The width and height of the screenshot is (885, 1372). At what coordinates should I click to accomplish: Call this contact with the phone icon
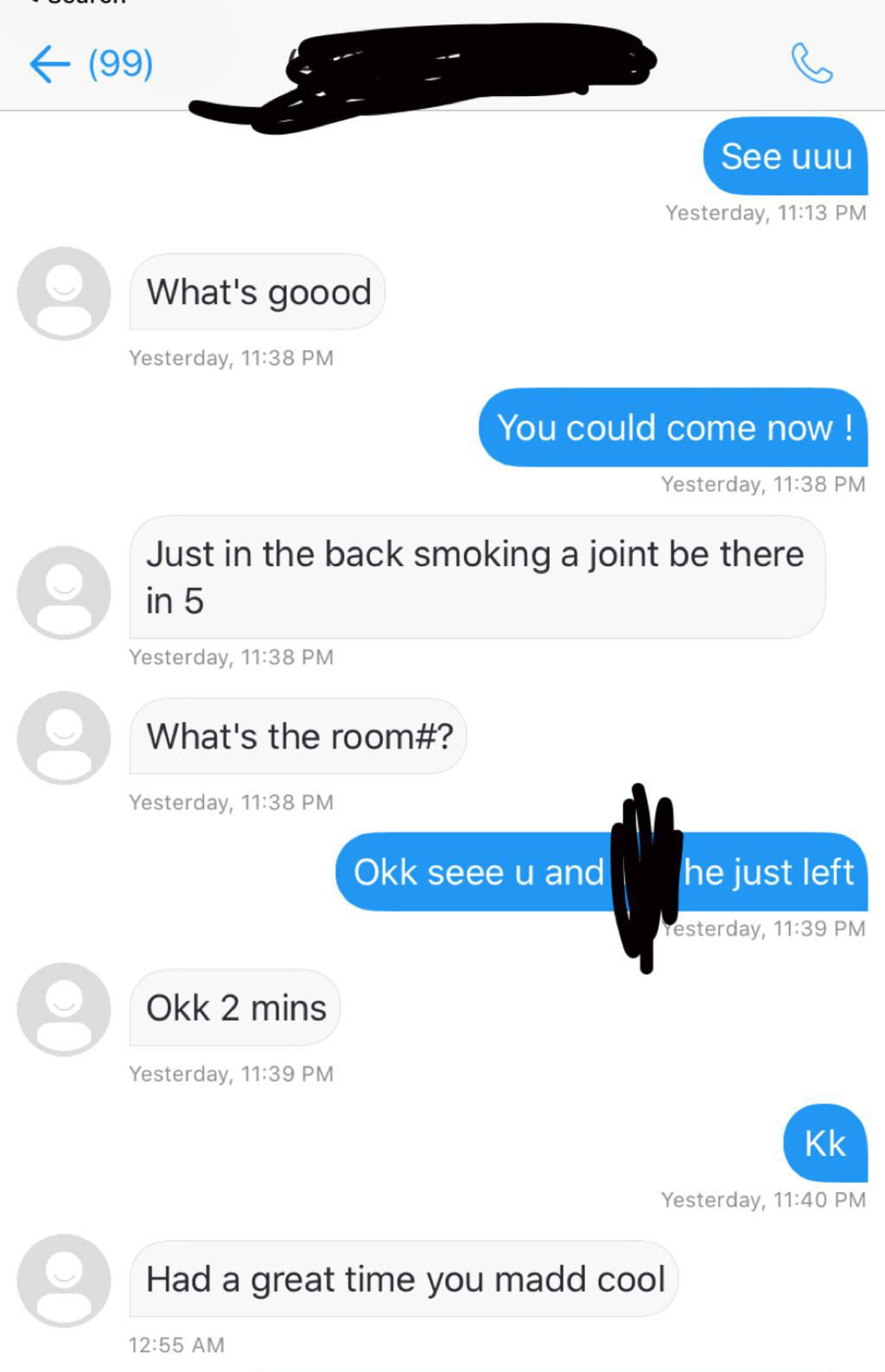(x=811, y=64)
